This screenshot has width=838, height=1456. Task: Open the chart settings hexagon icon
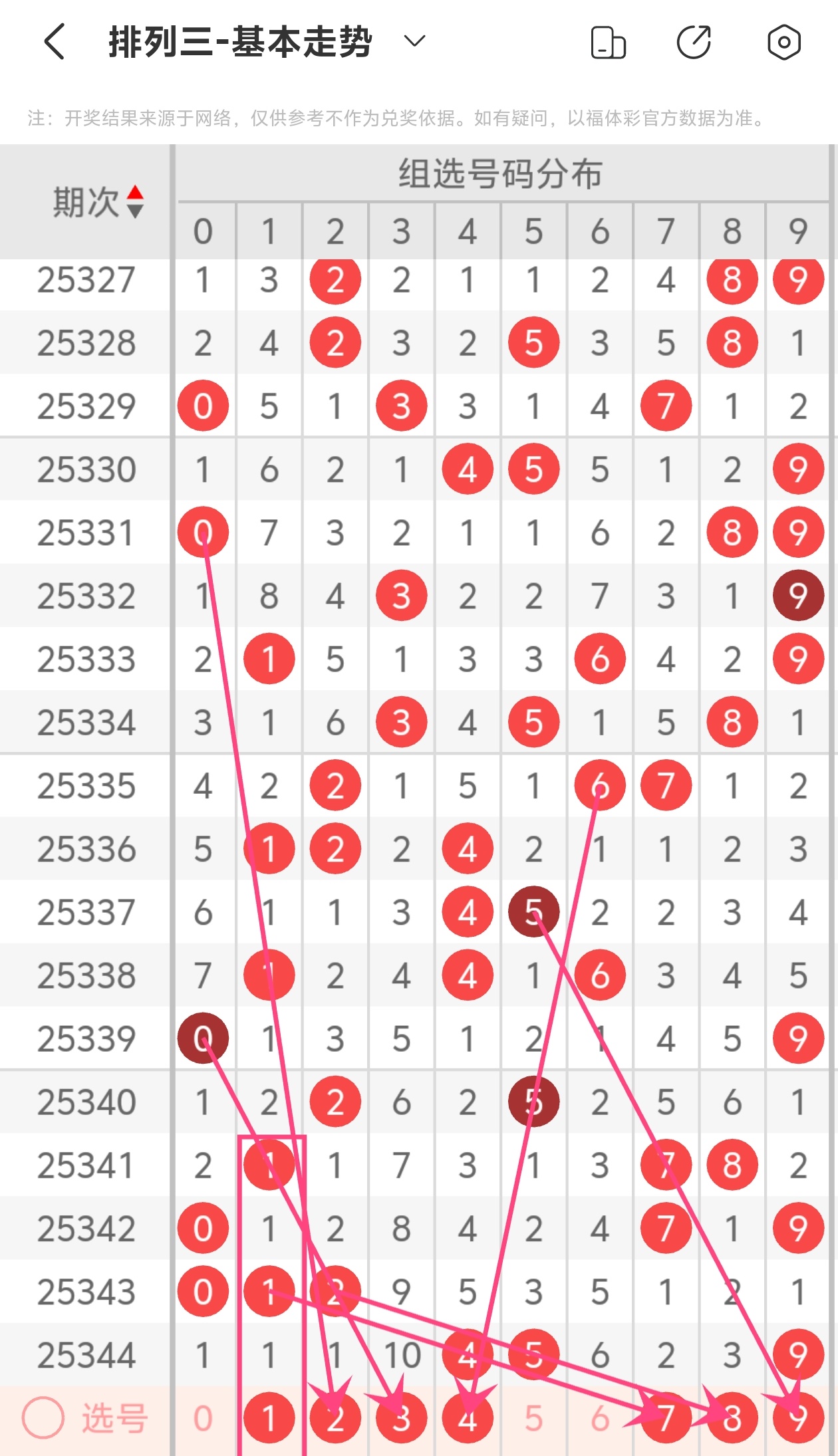tap(783, 43)
